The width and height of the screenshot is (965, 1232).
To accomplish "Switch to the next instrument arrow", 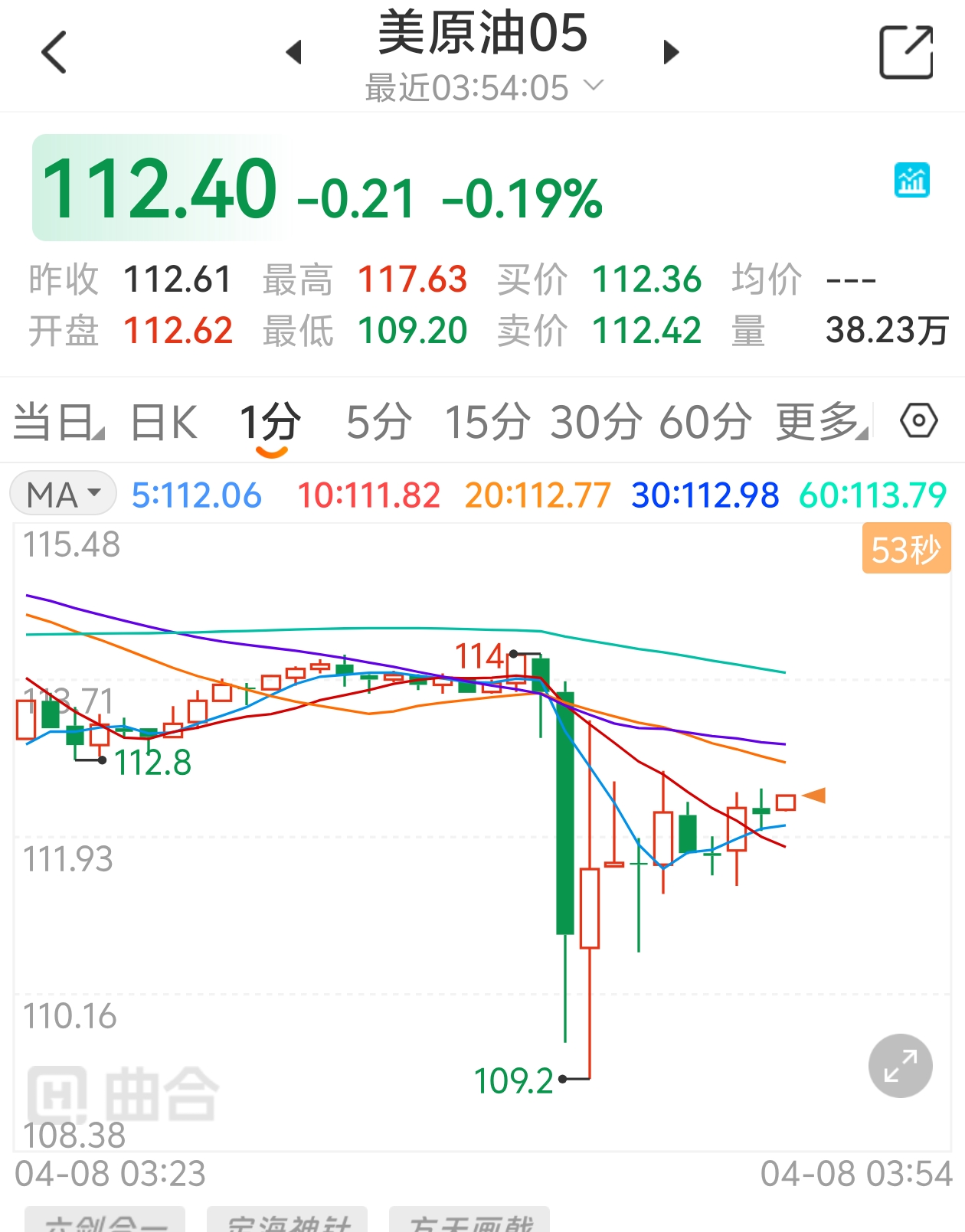I will coord(671,52).
